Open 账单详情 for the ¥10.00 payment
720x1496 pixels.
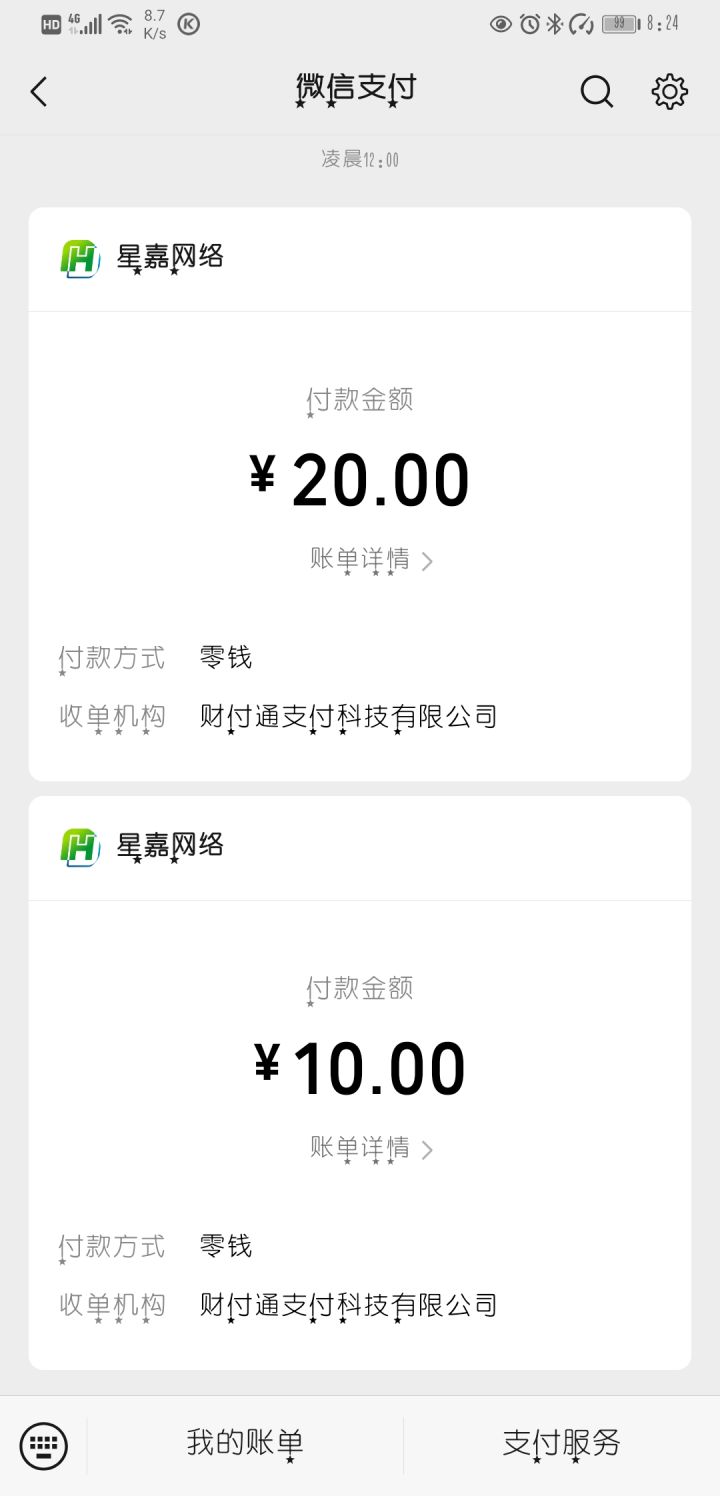(371, 1148)
